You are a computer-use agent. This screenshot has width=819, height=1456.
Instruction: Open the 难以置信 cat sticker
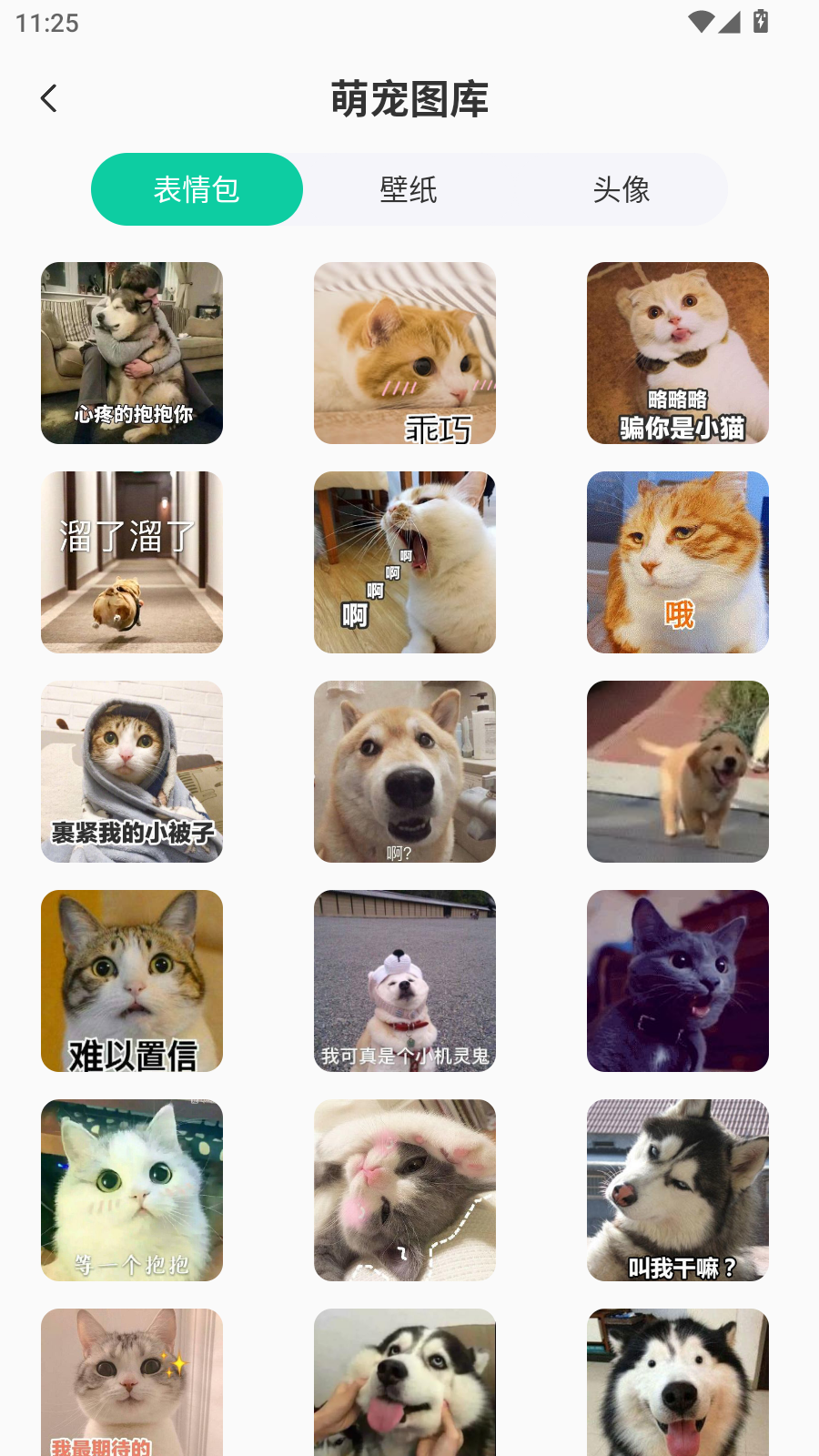132,981
